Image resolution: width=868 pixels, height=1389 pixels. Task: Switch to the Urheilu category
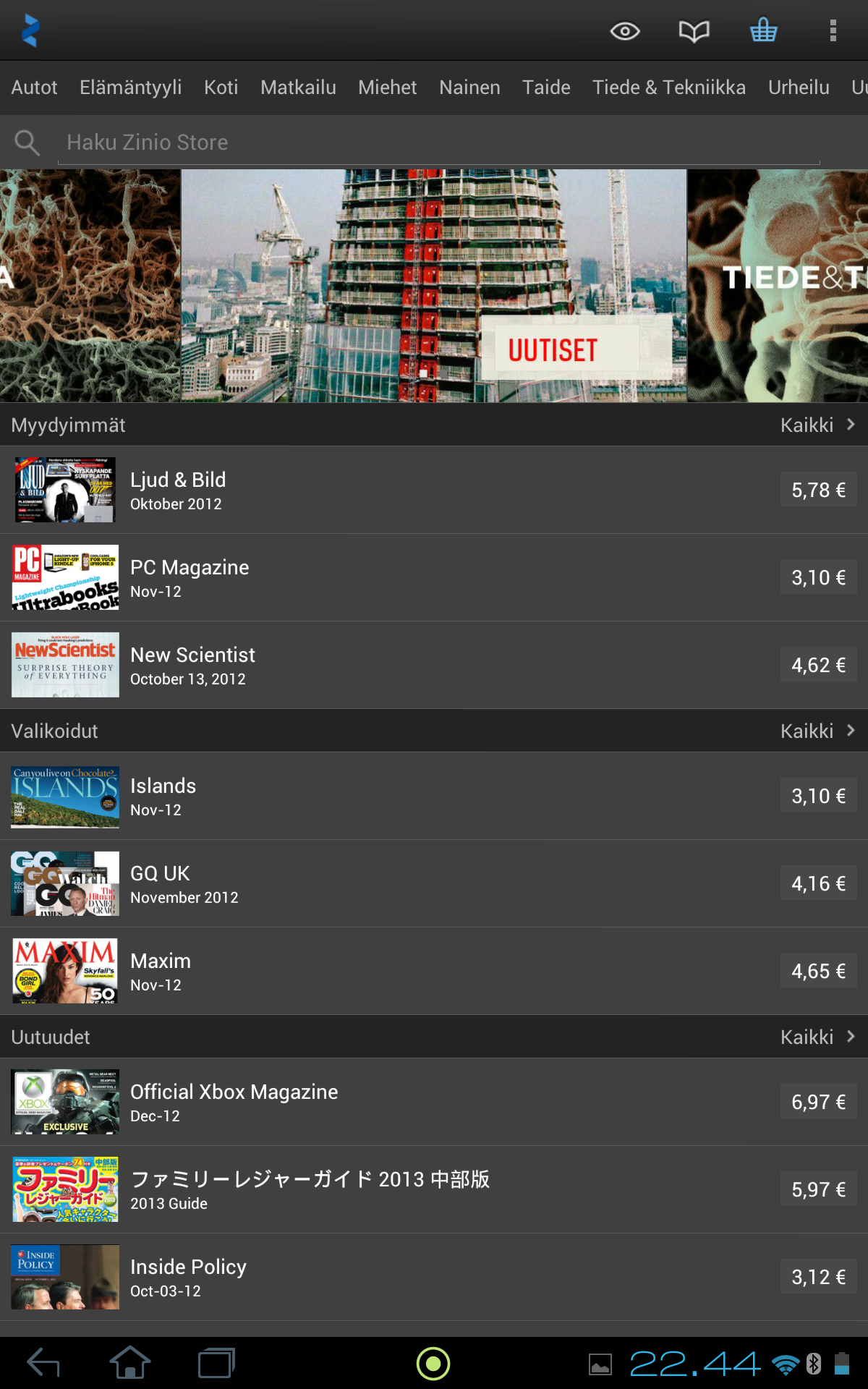[x=799, y=88]
